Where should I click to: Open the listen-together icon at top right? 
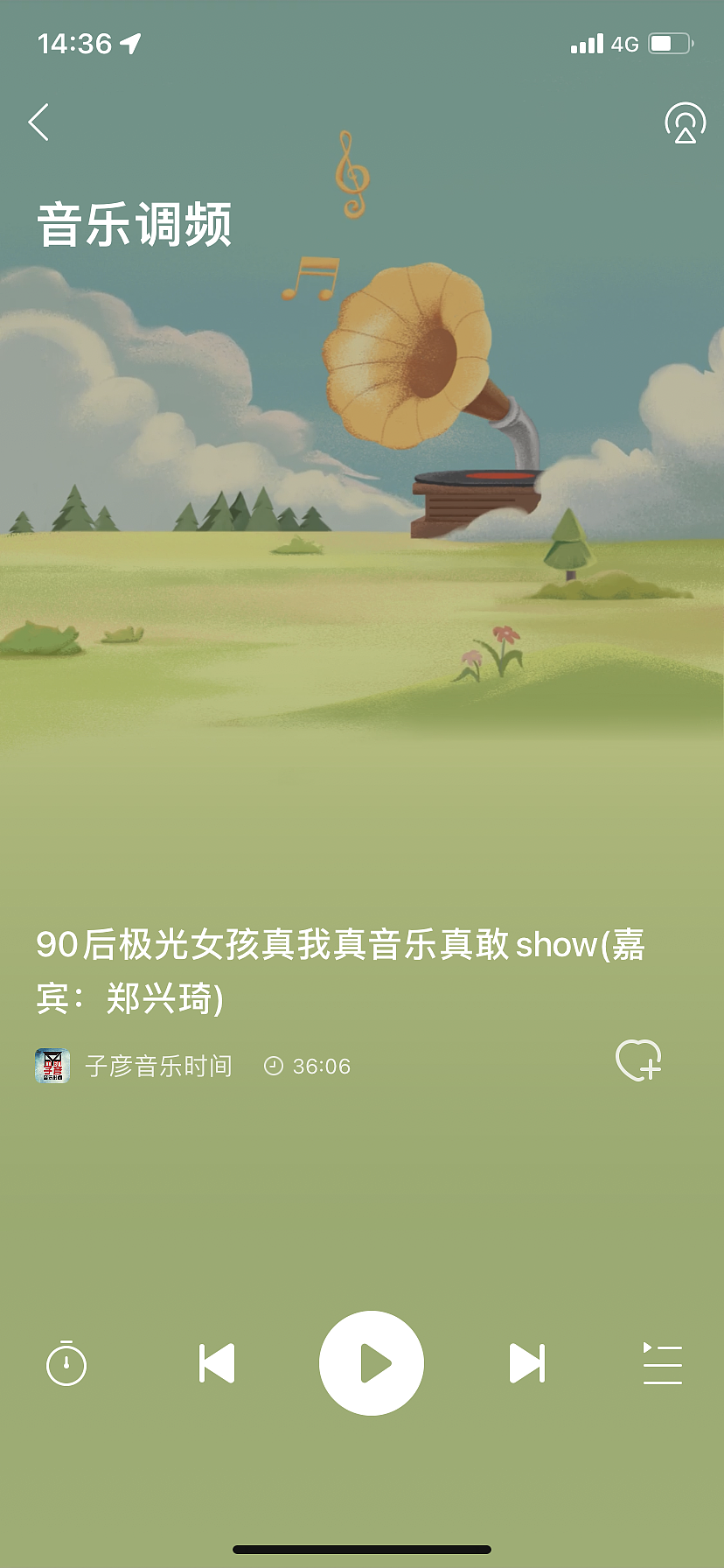[x=685, y=122]
